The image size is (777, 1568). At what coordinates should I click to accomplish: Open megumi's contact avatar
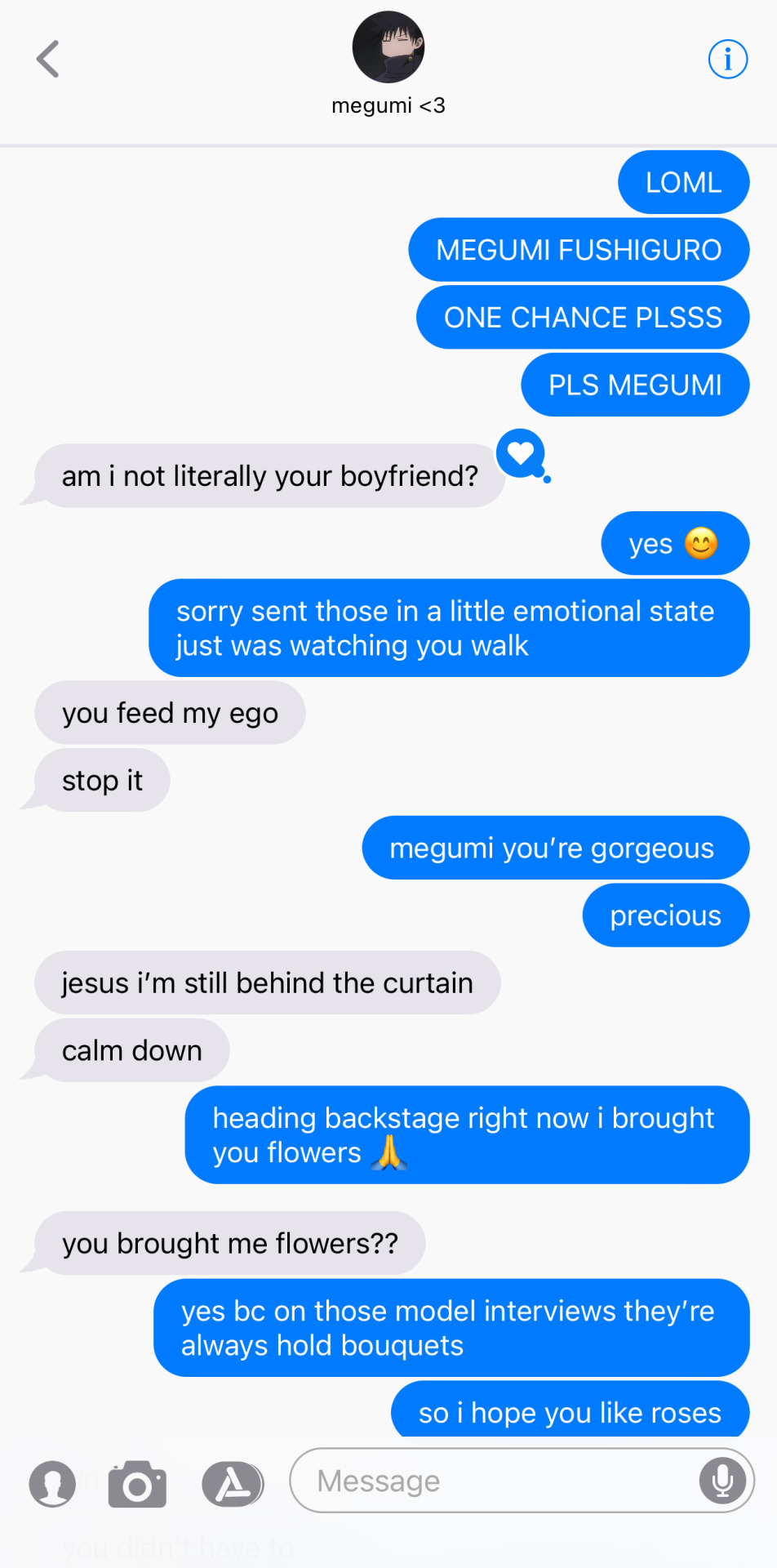388,47
